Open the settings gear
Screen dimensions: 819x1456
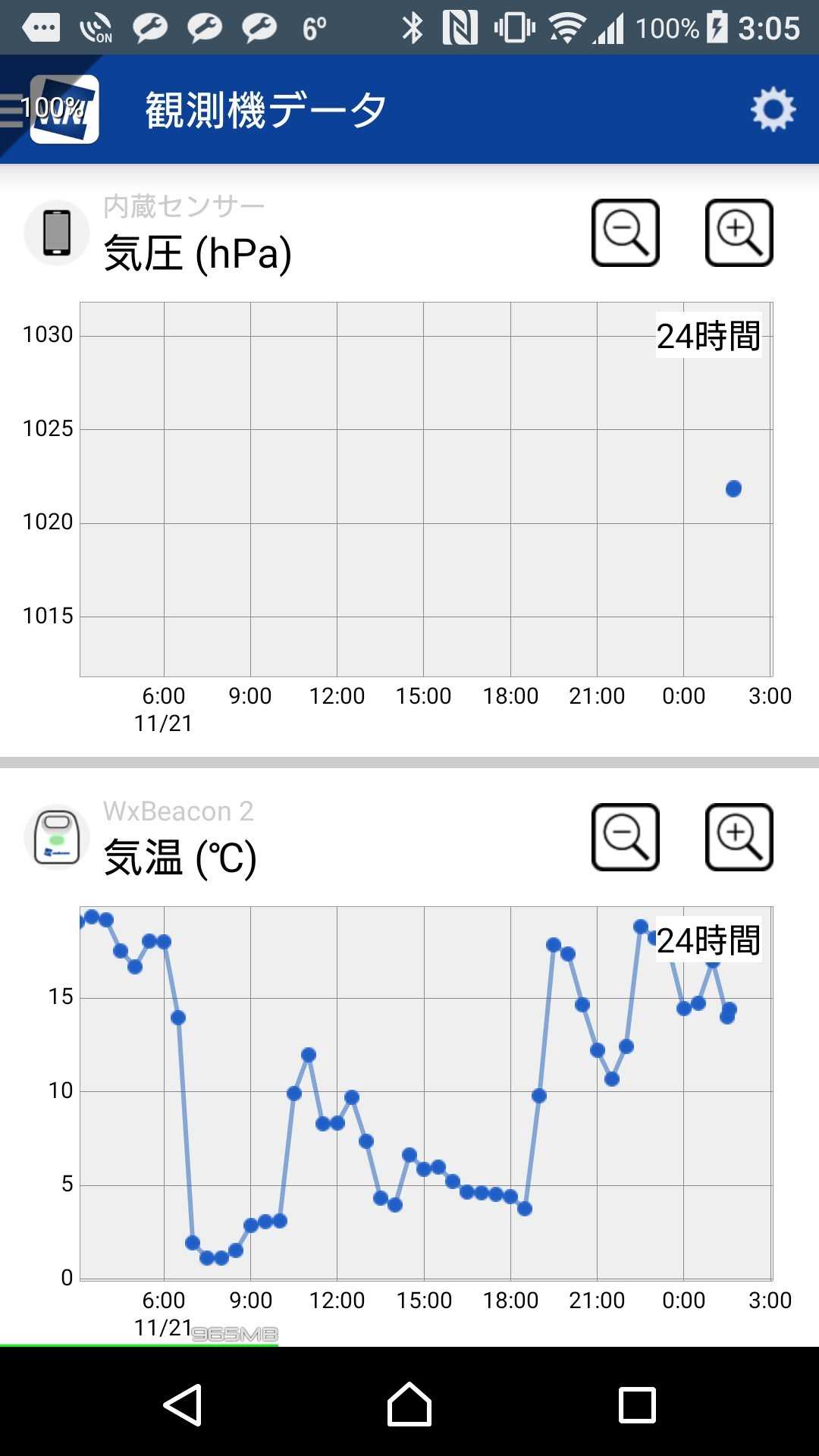point(773,110)
